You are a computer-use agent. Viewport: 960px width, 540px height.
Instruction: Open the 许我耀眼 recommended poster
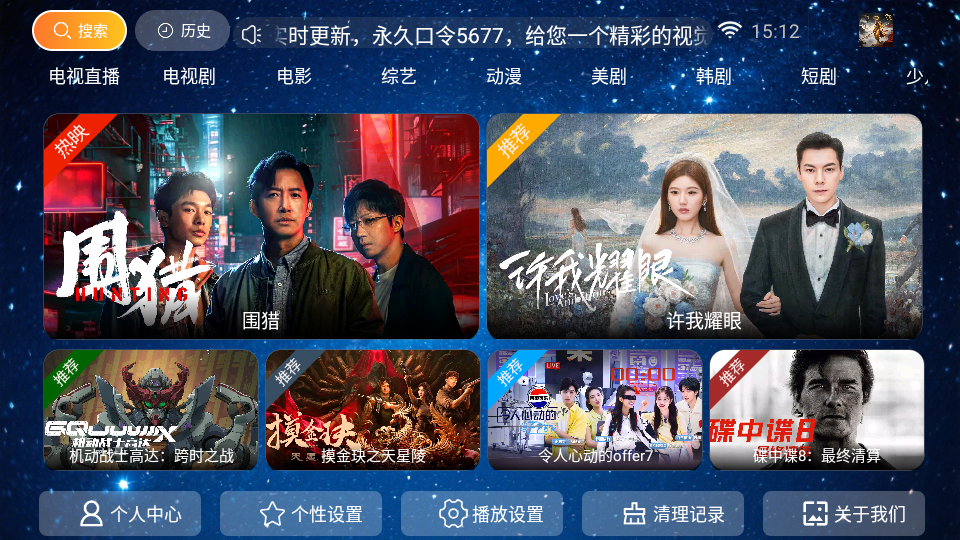tap(704, 226)
